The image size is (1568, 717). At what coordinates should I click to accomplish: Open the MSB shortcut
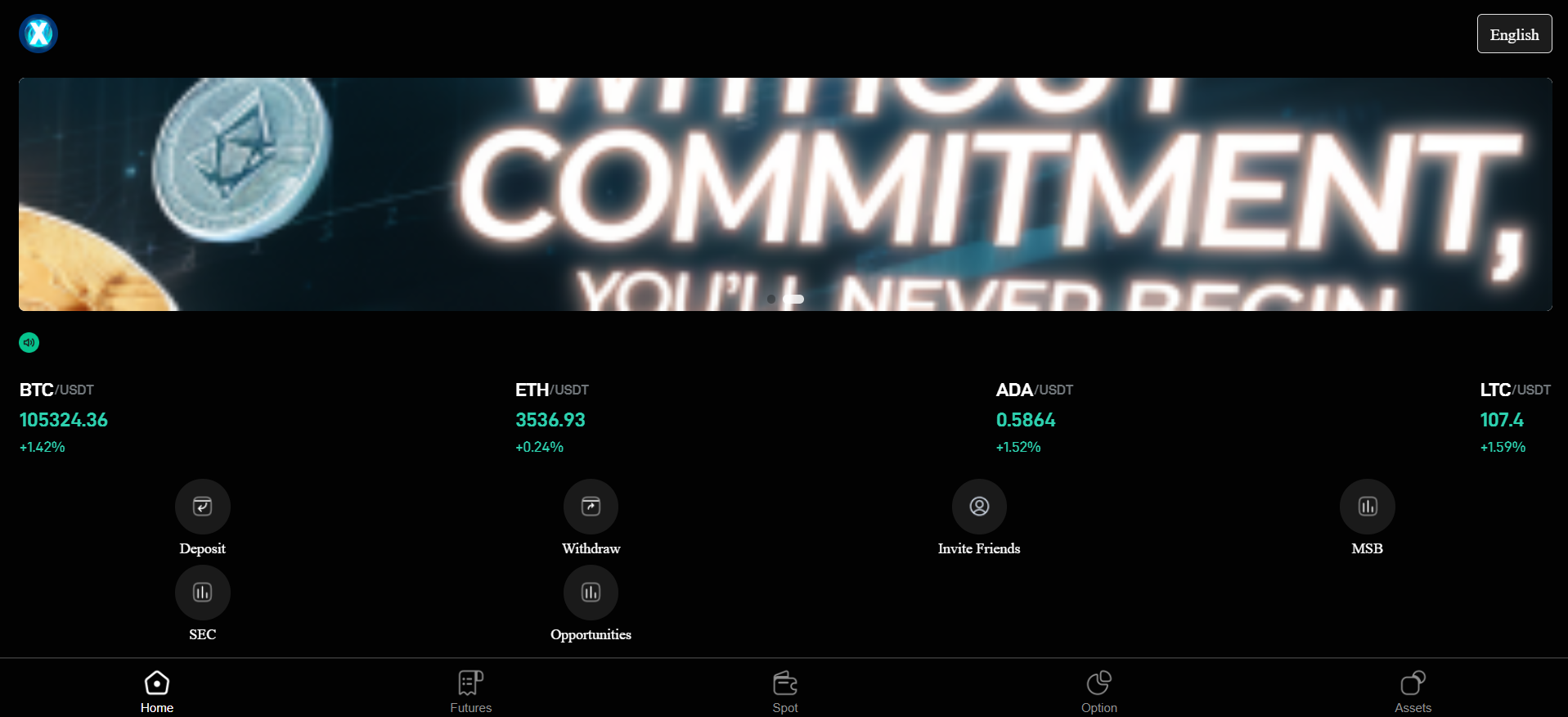1367,507
